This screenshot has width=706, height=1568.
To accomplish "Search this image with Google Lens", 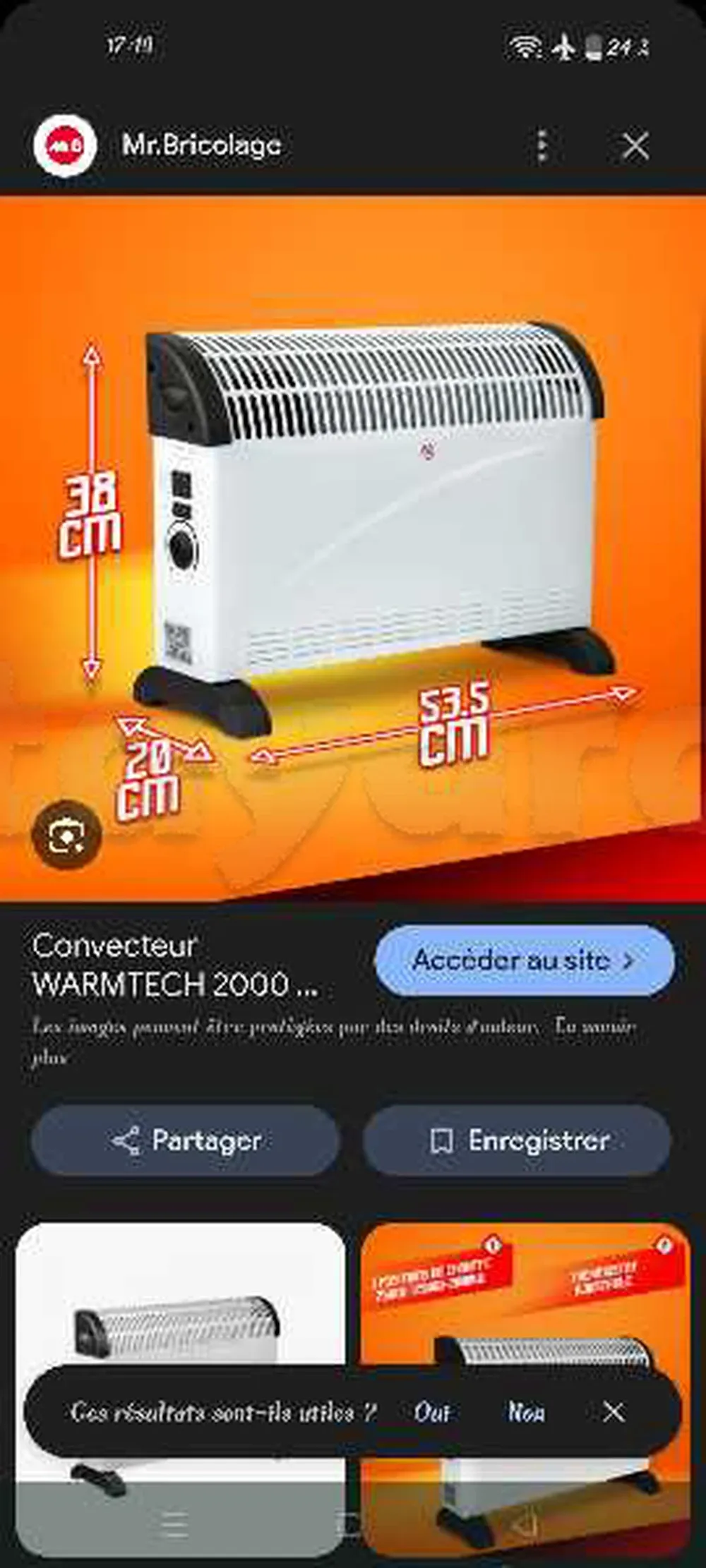I will [x=66, y=837].
